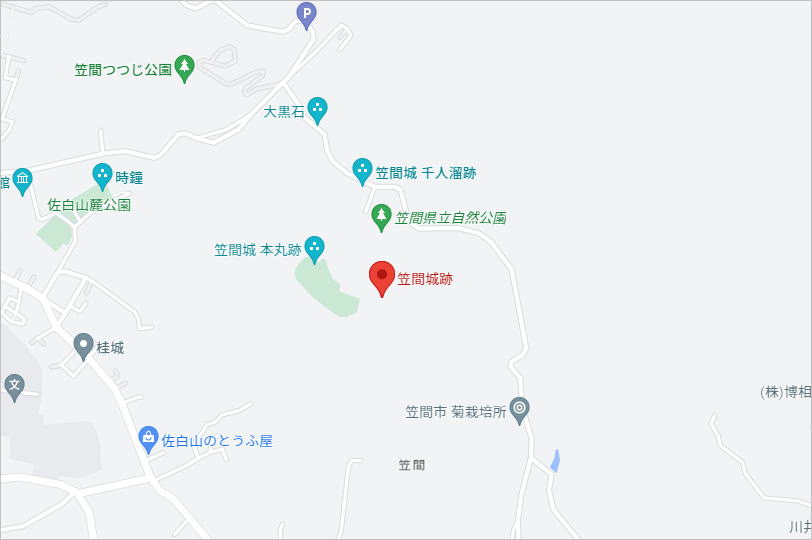The height and width of the screenshot is (540, 812).
Task: Select the 笠間市 菊栽培所 marker
Action: [519, 408]
